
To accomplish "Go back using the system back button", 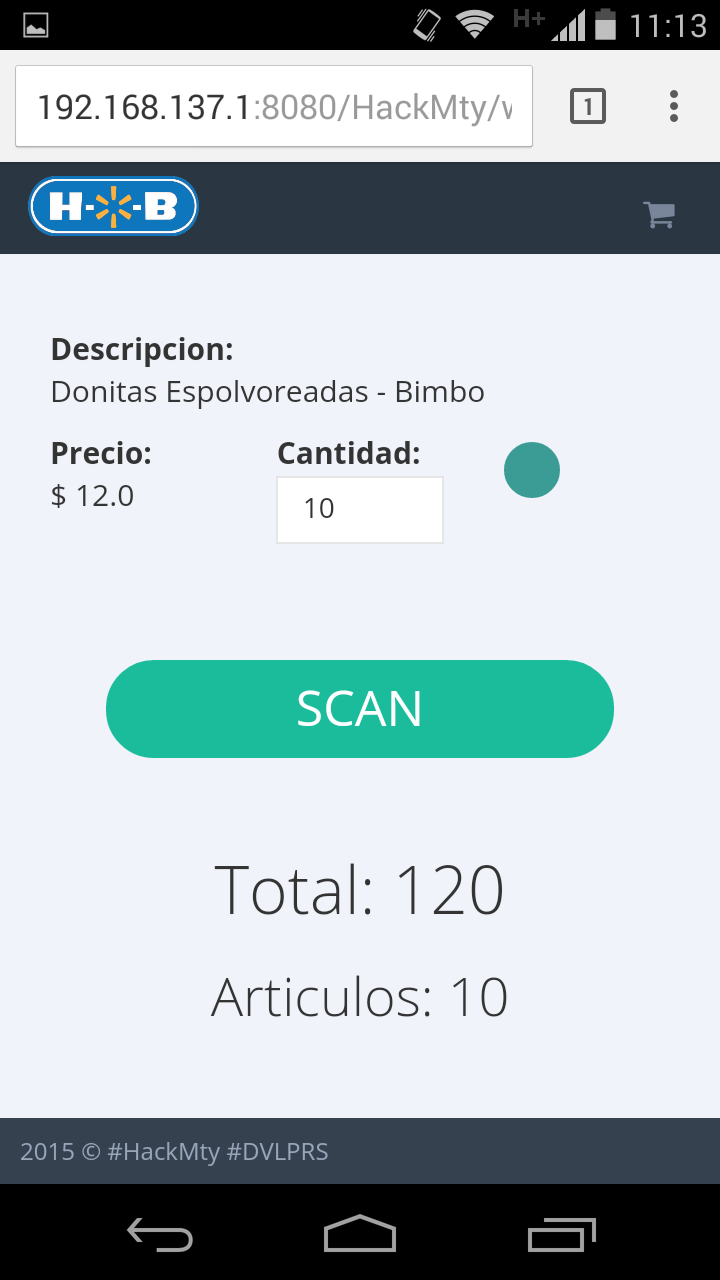I will point(160,1234).
